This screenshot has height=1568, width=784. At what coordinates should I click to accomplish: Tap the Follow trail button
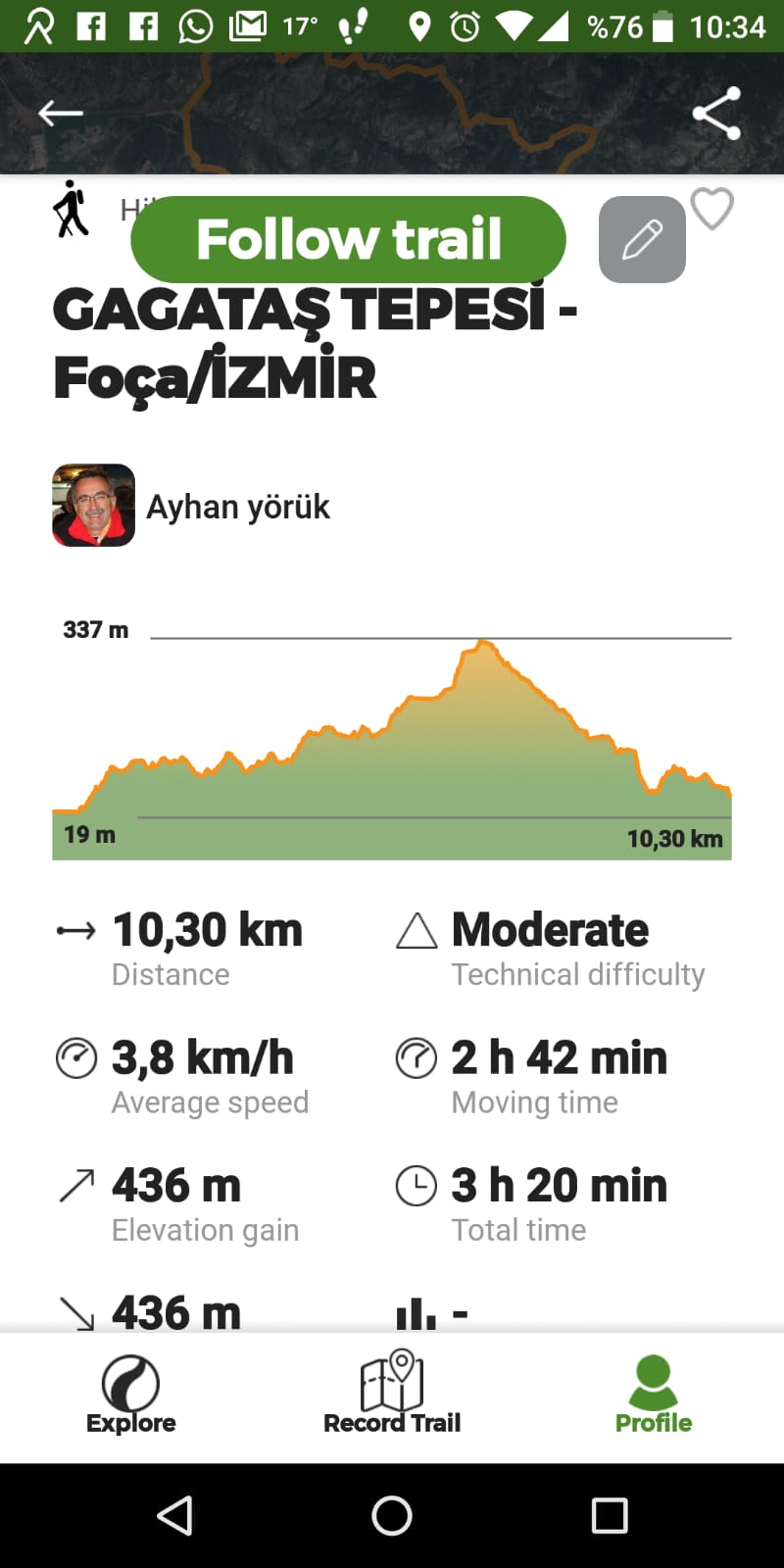tap(348, 239)
